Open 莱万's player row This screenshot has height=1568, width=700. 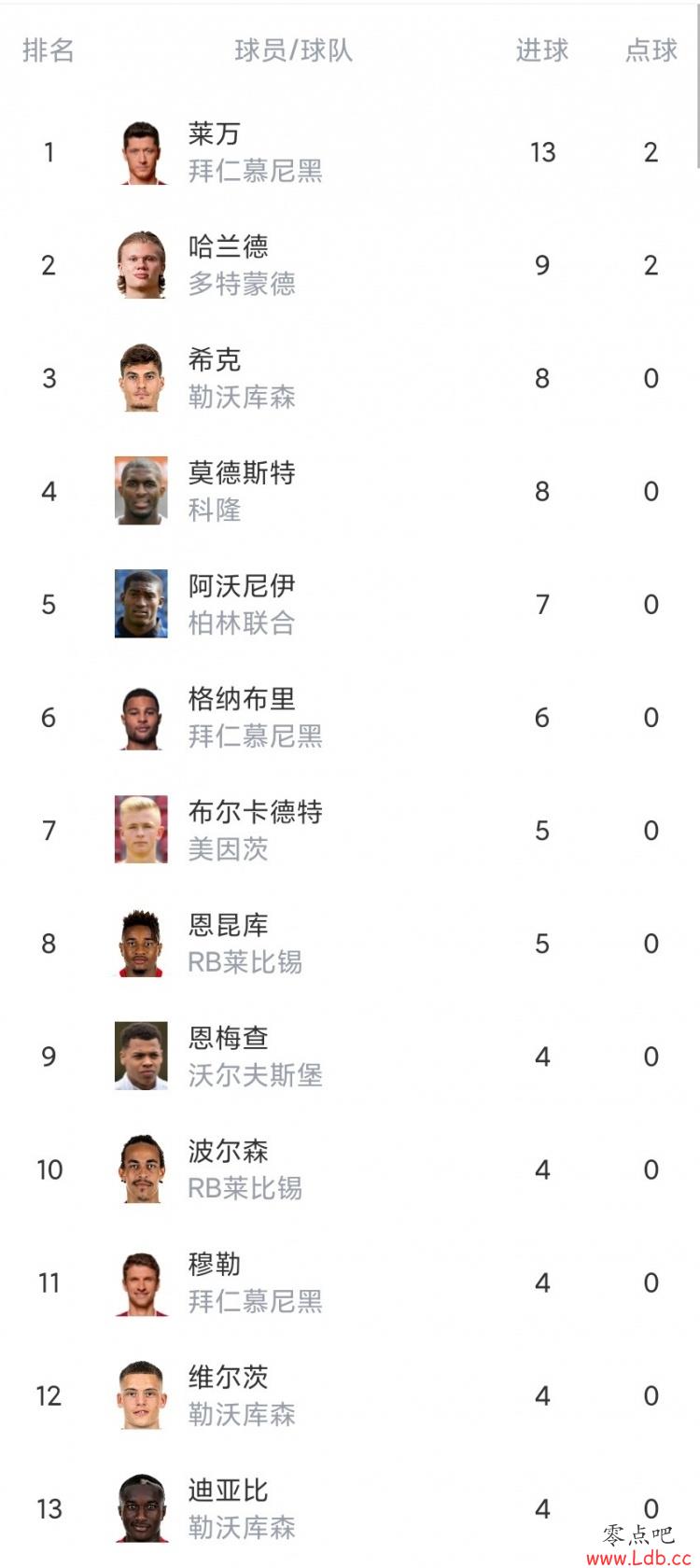pyautogui.click(x=350, y=152)
